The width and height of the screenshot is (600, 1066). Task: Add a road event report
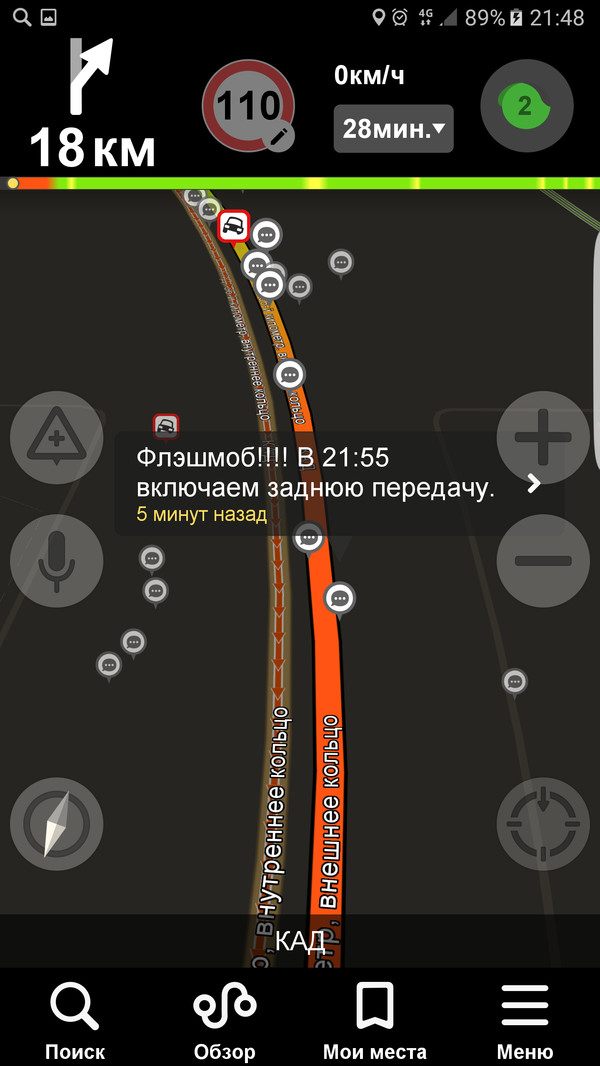point(56,438)
